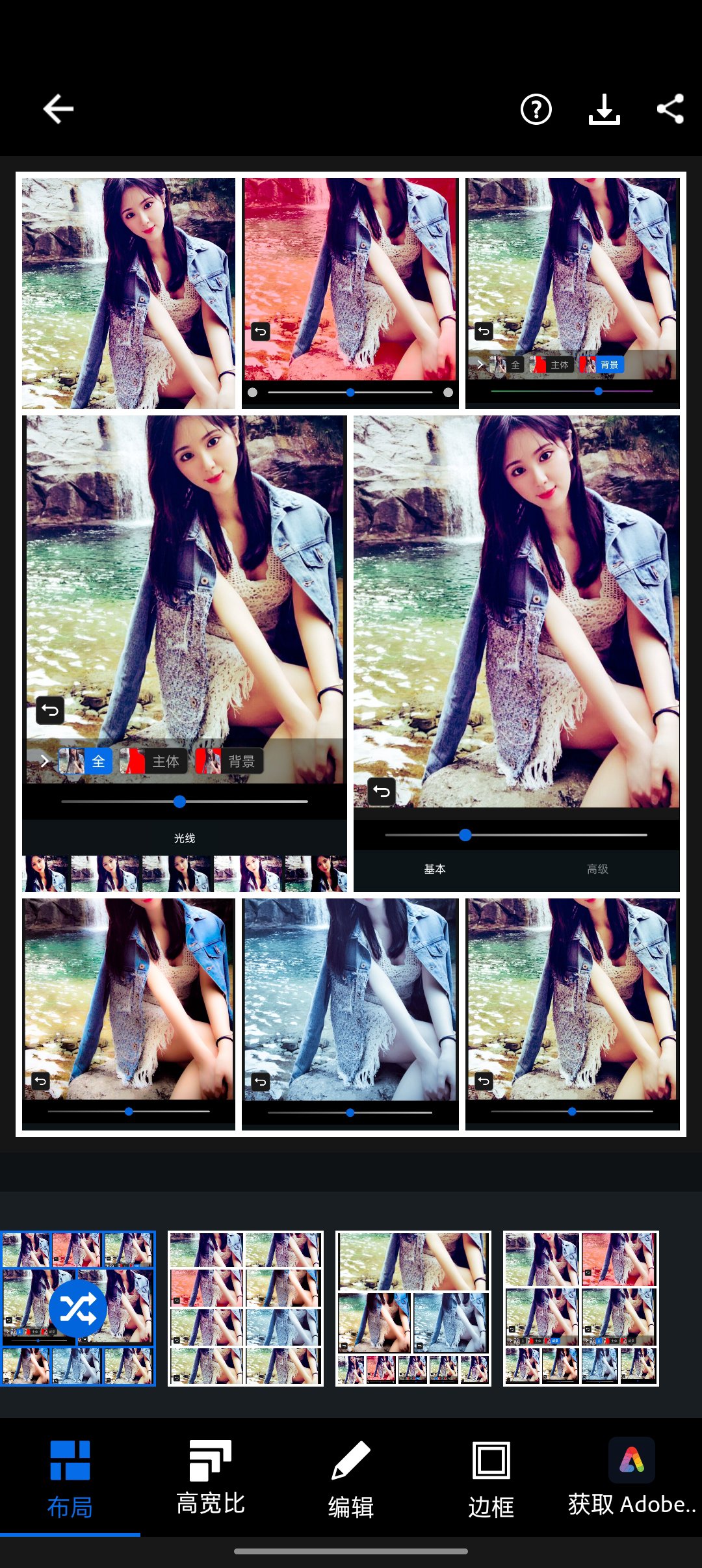Open the help question mark icon
The image size is (702, 1568).
click(x=536, y=109)
